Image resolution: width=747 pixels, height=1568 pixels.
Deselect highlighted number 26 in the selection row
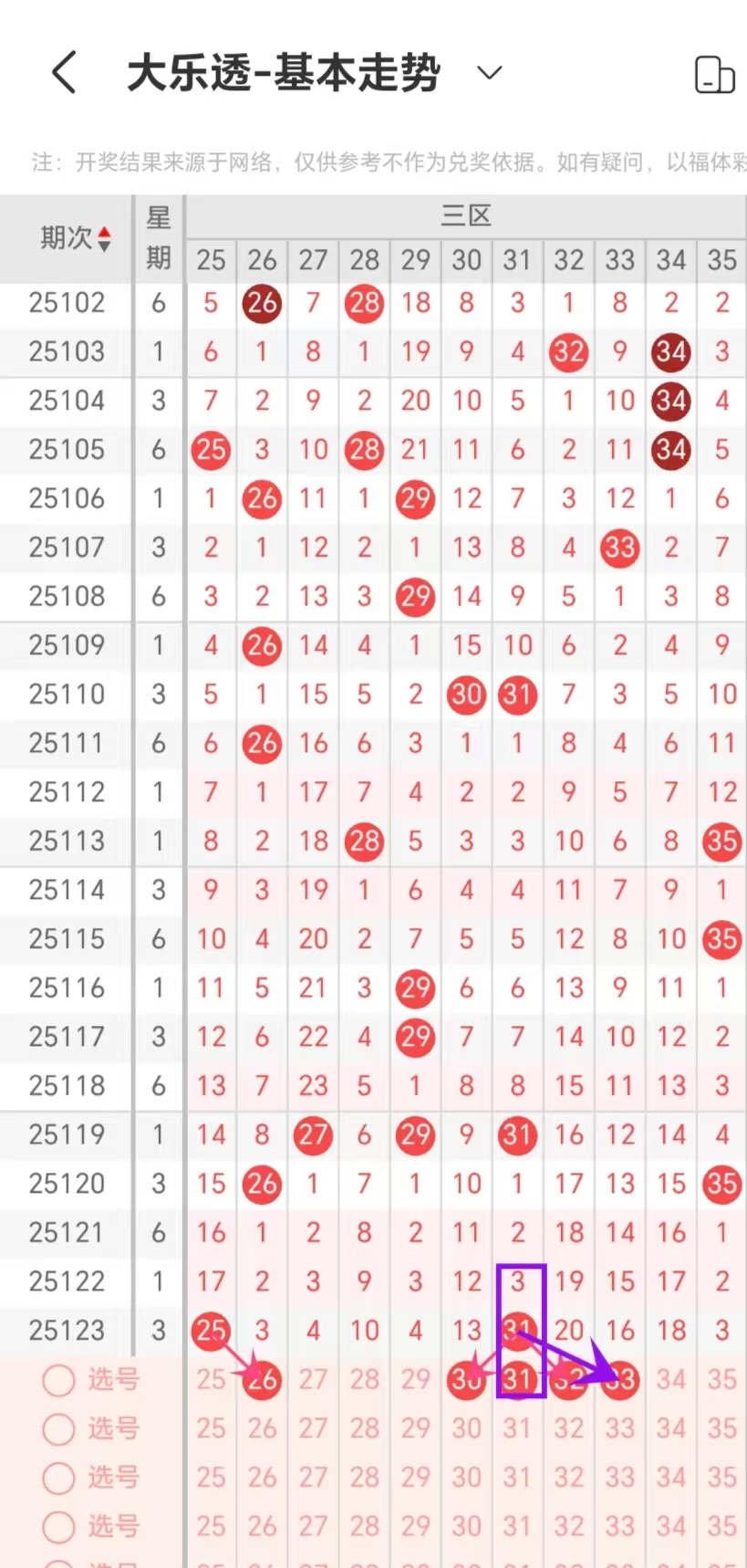pyautogui.click(x=262, y=1379)
